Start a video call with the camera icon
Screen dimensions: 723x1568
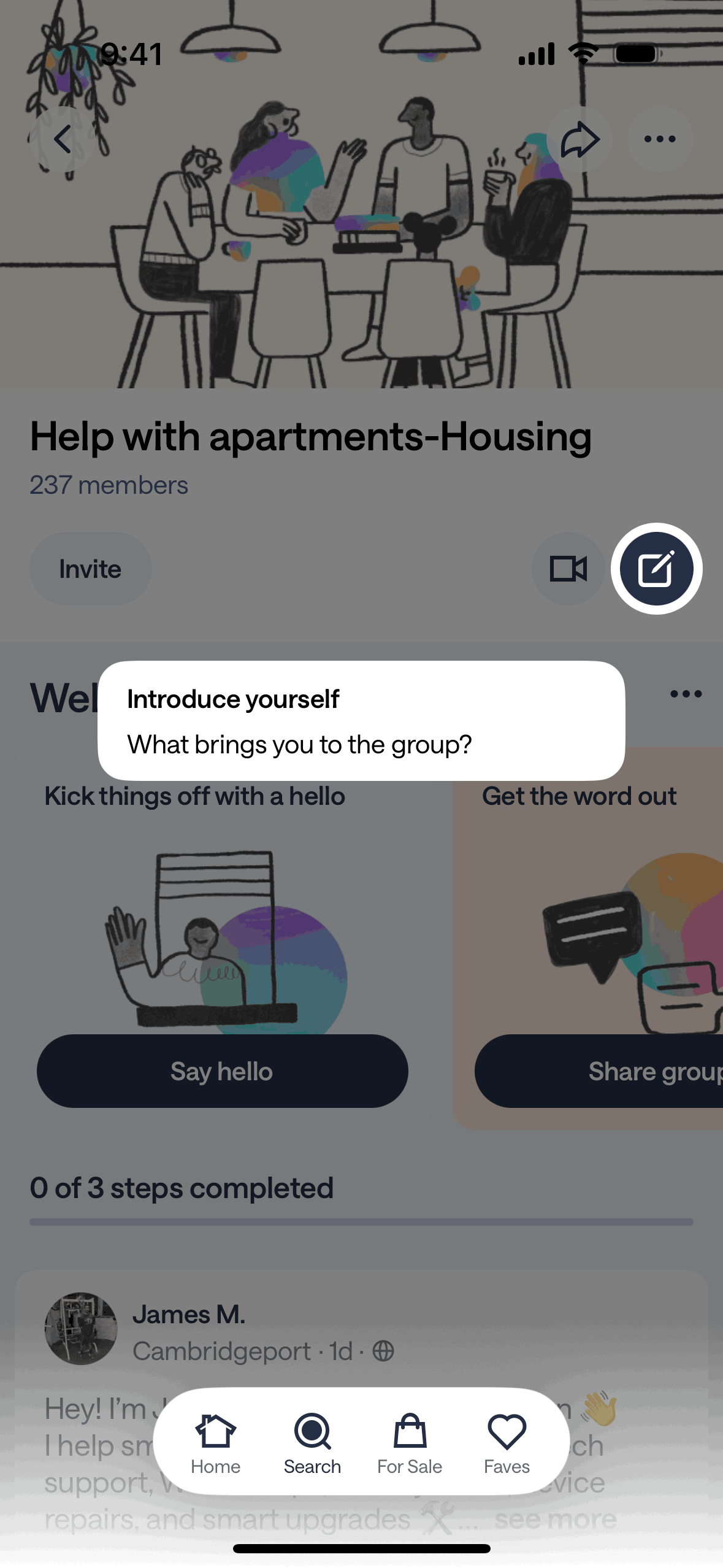point(568,569)
